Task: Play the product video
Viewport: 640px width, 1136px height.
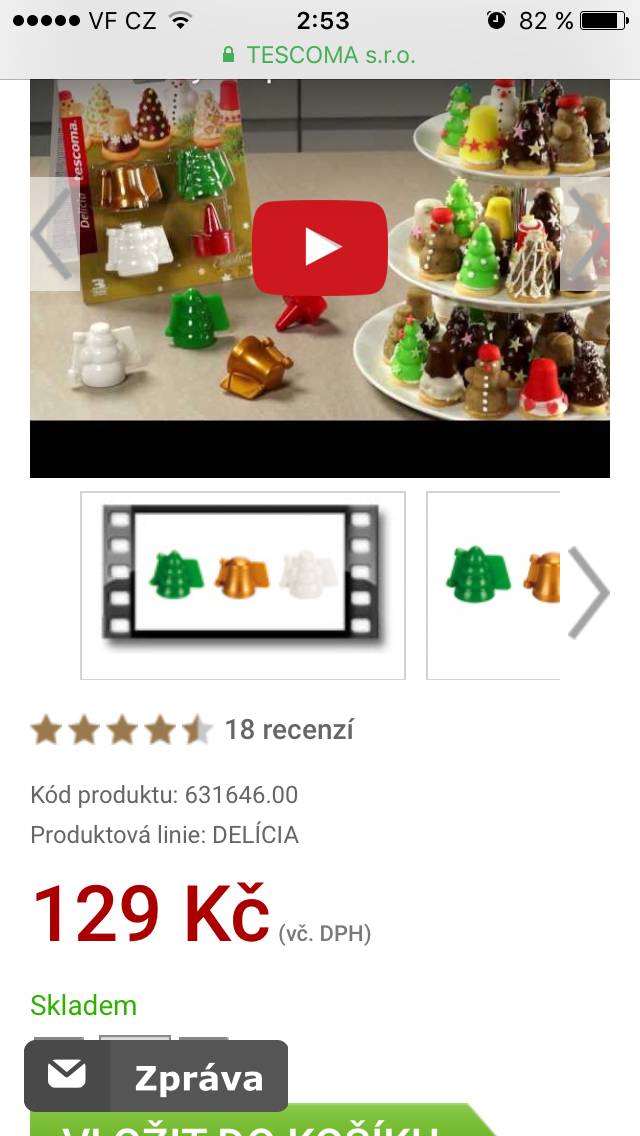Action: tap(320, 248)
